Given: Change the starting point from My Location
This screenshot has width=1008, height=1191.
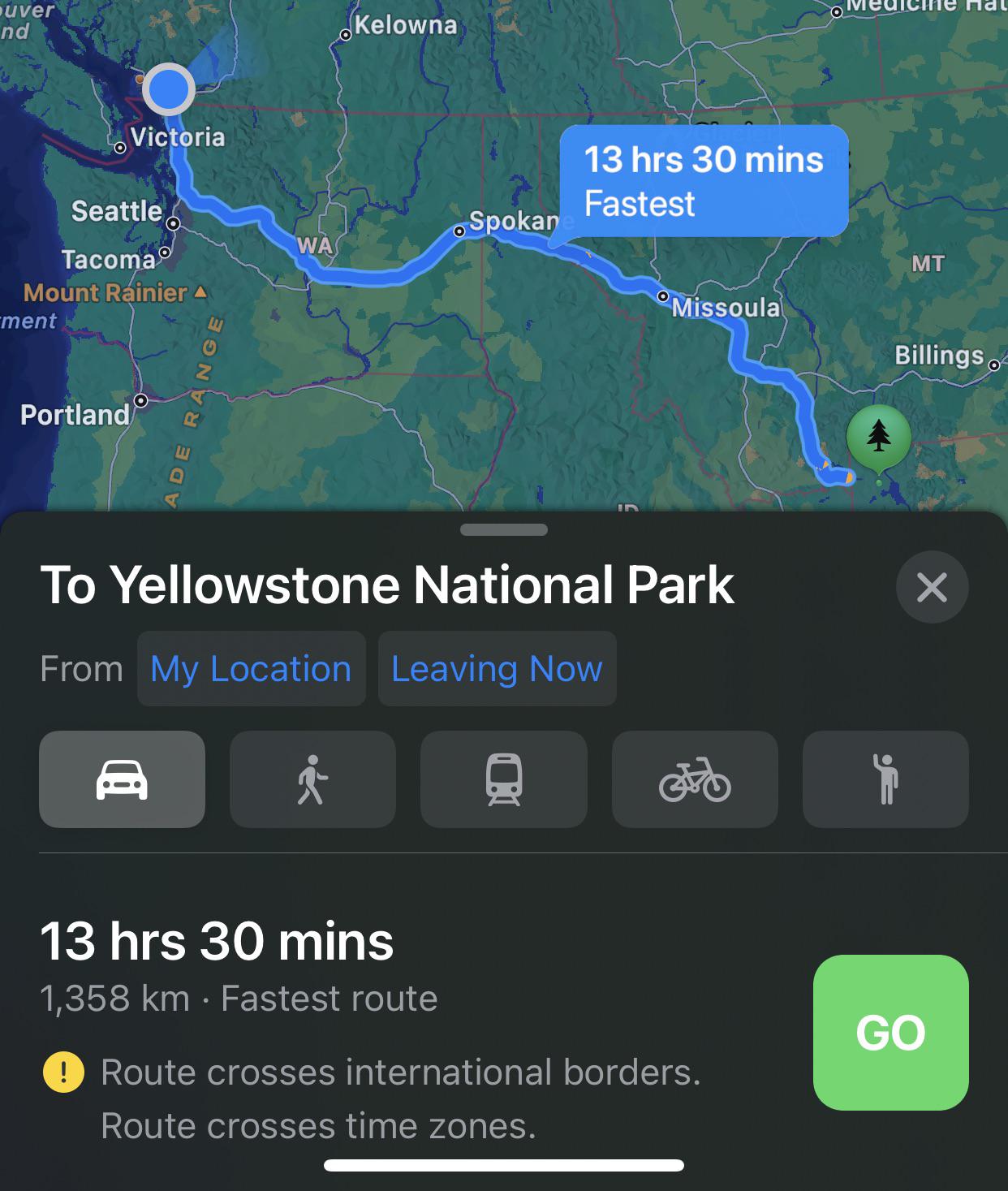Looking at the screenshot, I should 251,669.
